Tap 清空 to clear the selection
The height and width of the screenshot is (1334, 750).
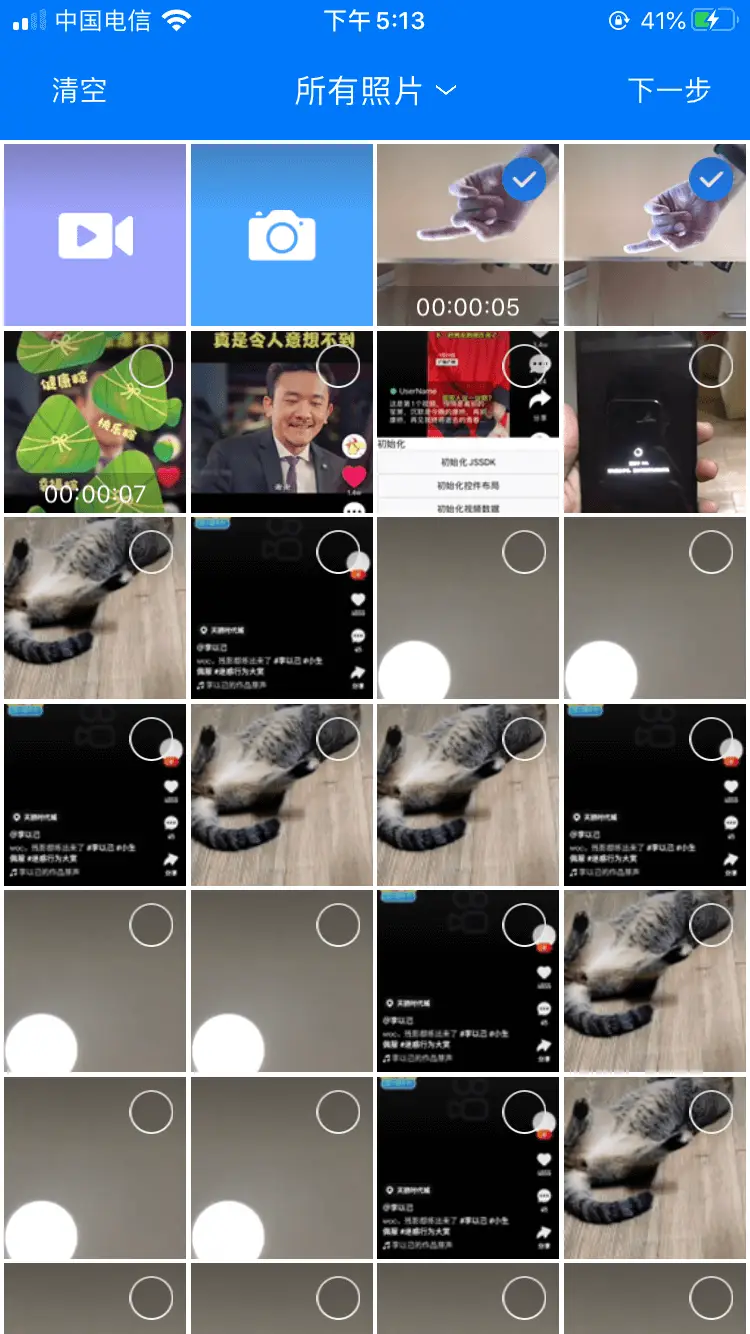[x=79, y=91]
